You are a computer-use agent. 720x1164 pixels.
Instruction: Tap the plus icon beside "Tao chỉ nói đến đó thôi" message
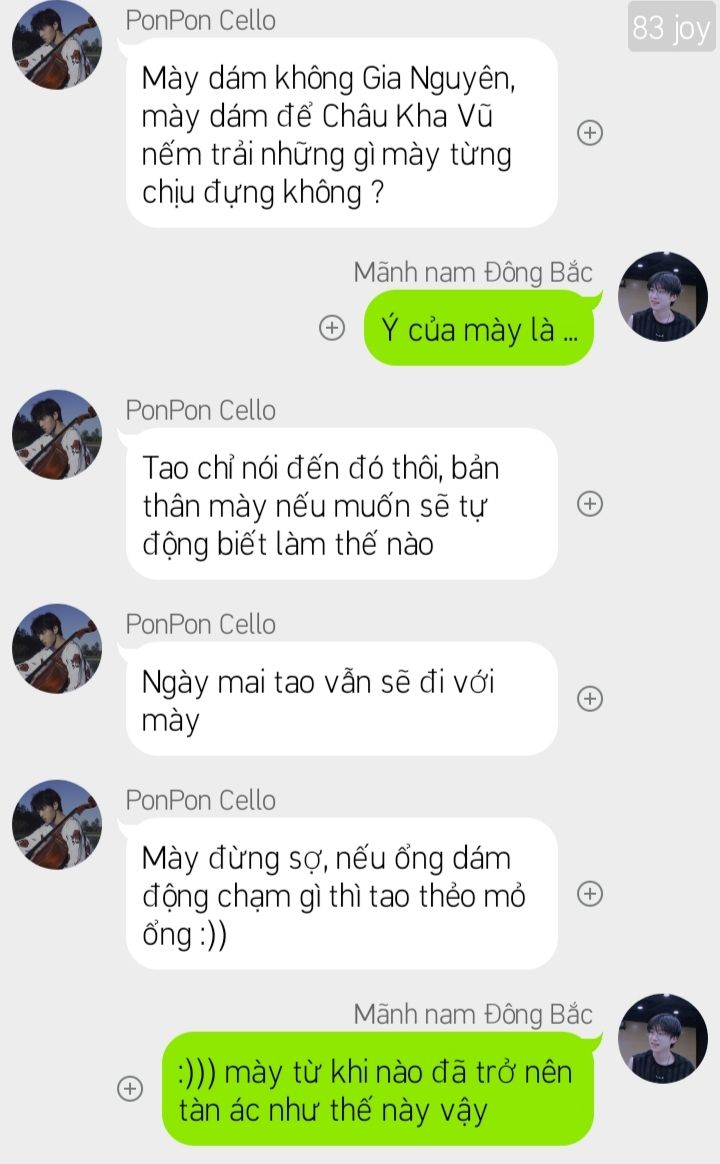590,504
